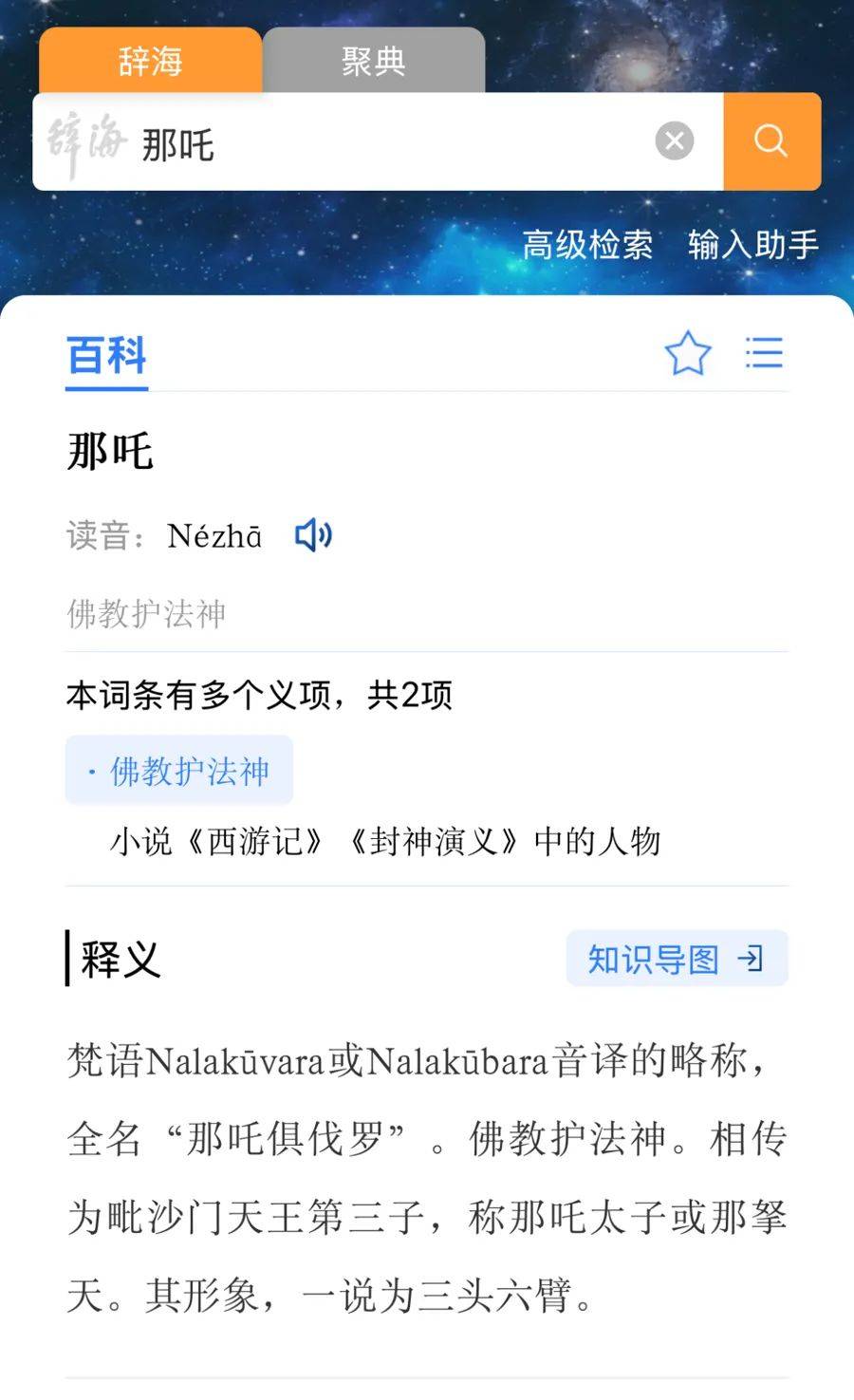Open 输入助手 input helper
The height and width of the screenshot is (1400, 854).
752,245
